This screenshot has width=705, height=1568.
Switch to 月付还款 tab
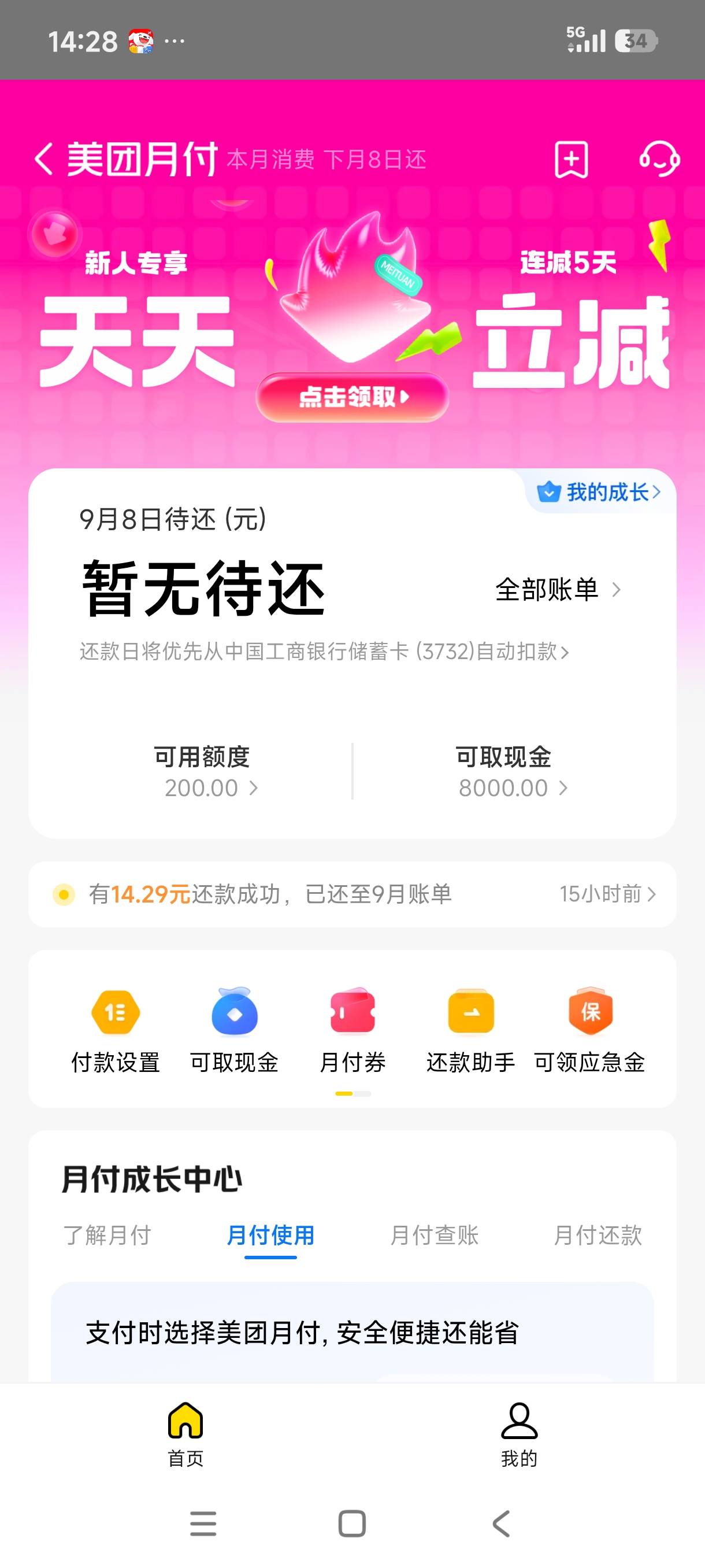click(x=598, y=1236)
